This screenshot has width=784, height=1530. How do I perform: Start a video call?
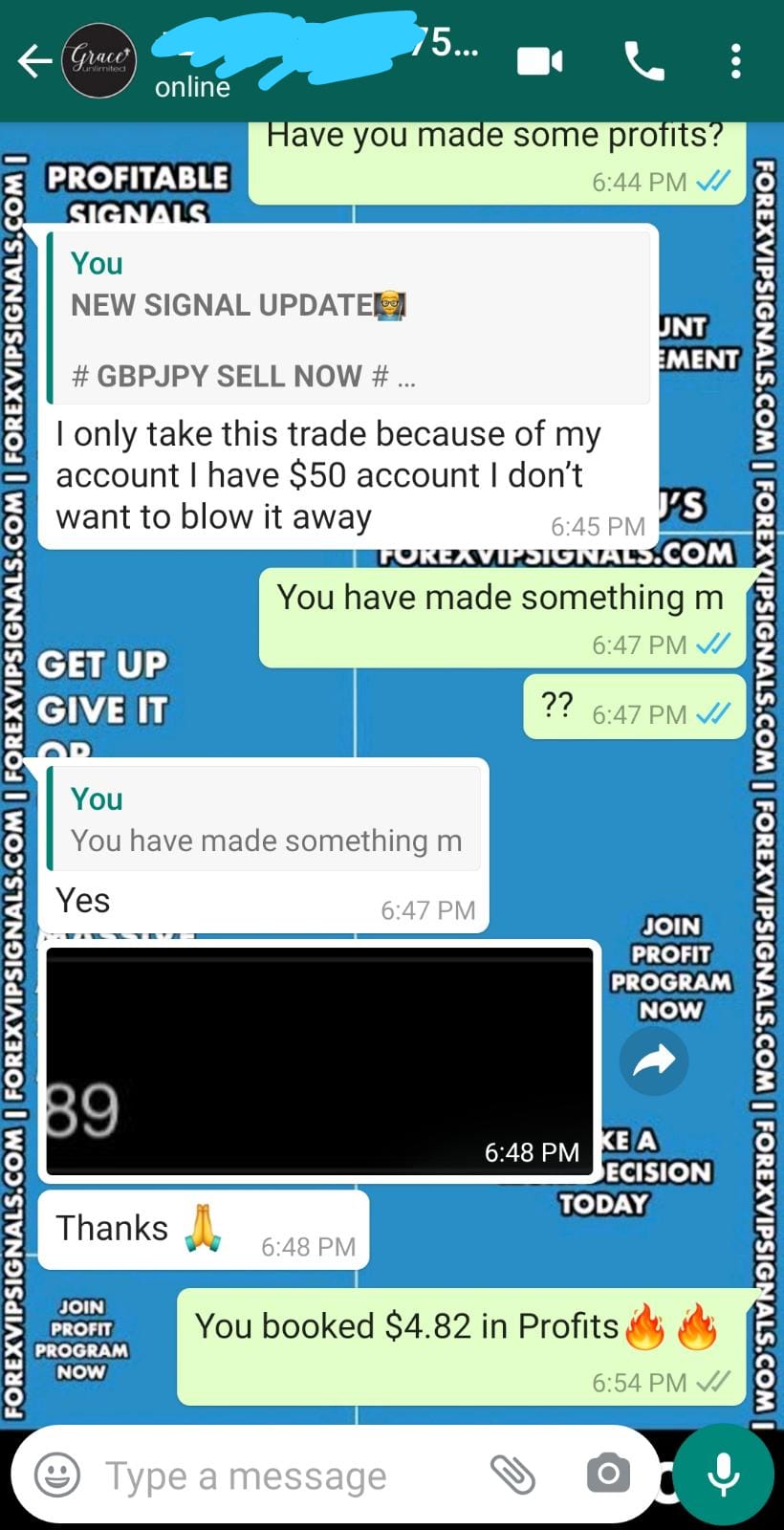click(540, 62)
